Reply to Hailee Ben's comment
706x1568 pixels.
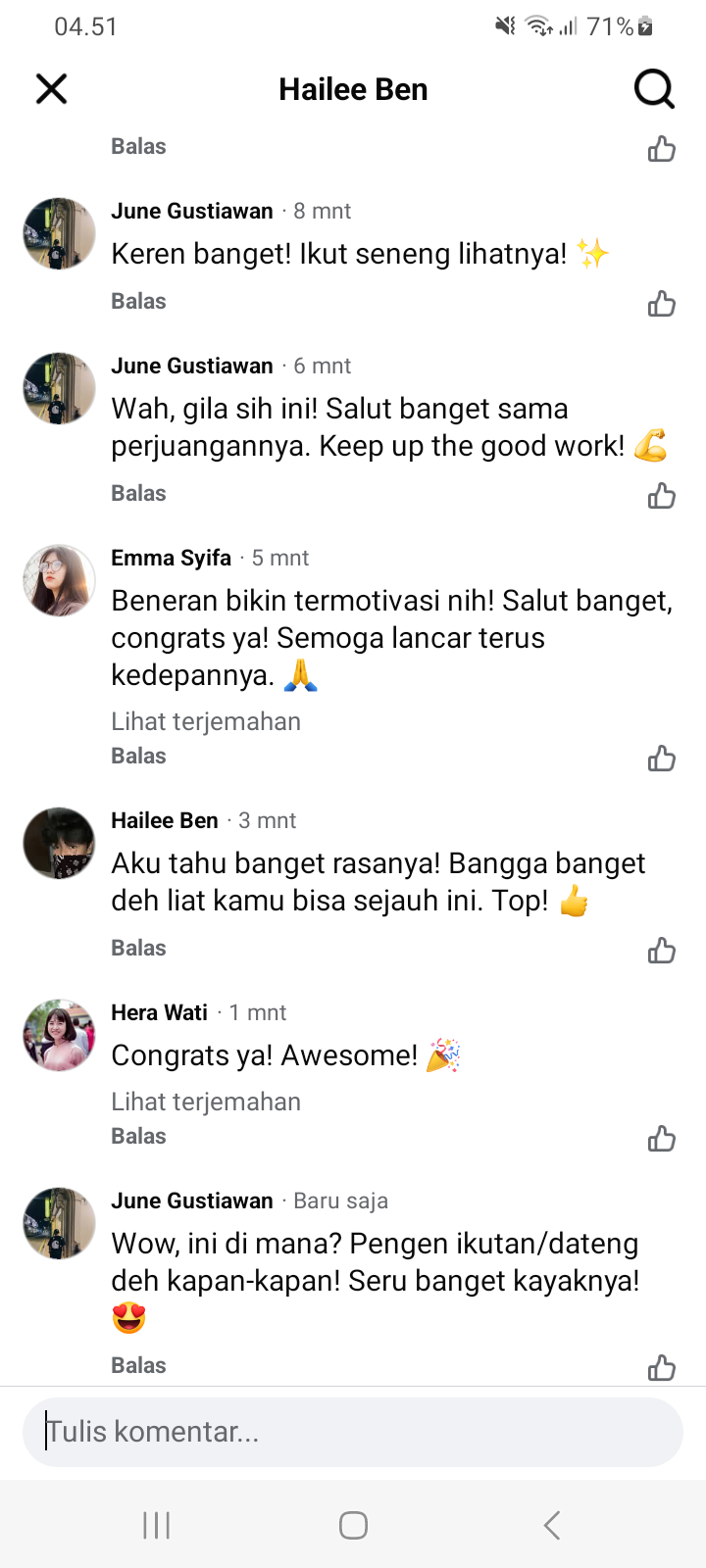click(x=138, y=948)
